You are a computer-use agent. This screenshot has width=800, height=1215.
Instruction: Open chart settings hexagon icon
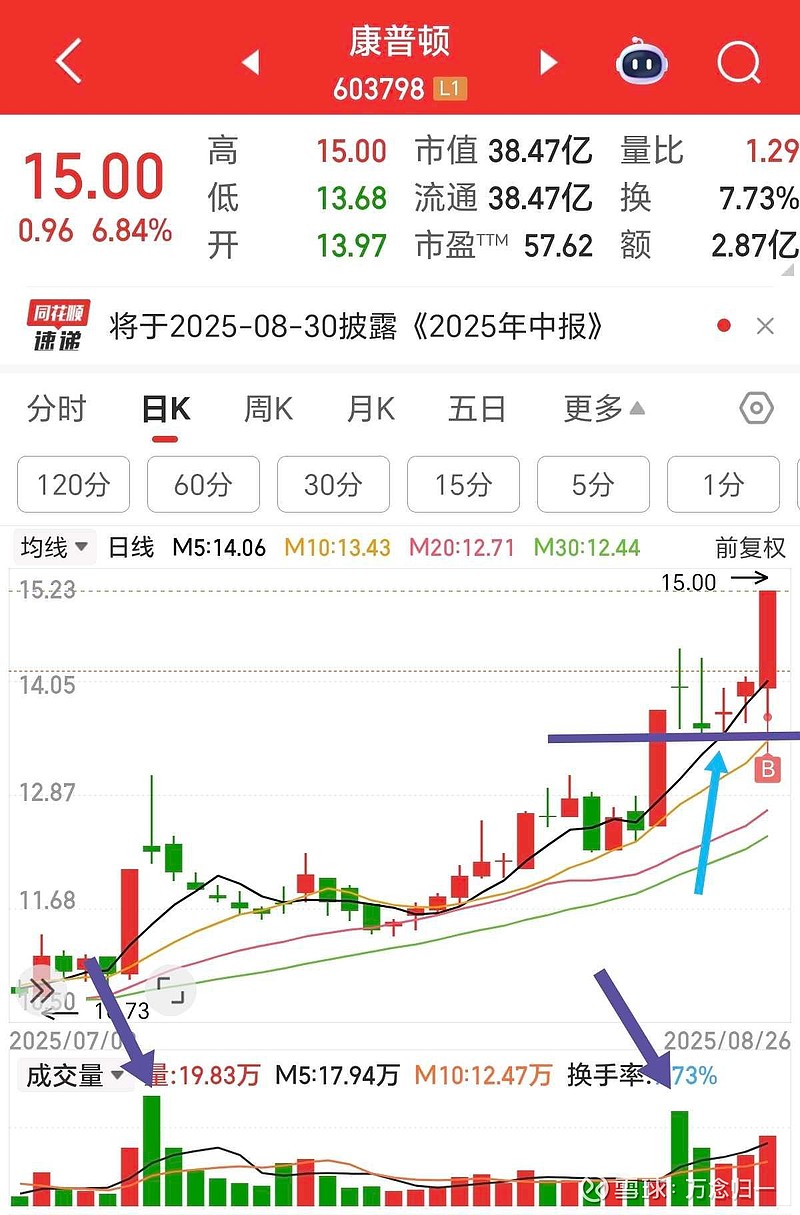[x=757, y=409]
